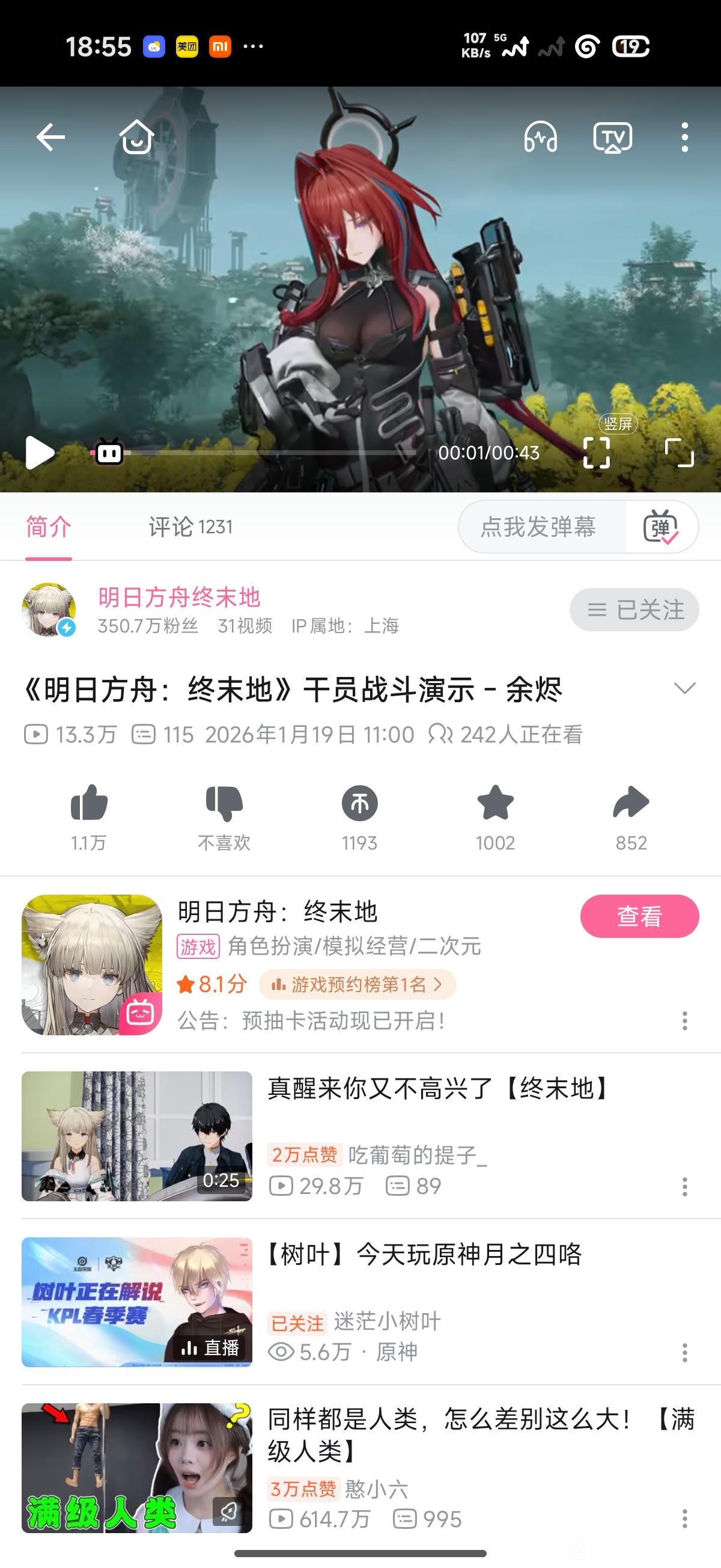
Task: Tap 查看 for 明日方舟：终末地 game
Action: (639, 916)
